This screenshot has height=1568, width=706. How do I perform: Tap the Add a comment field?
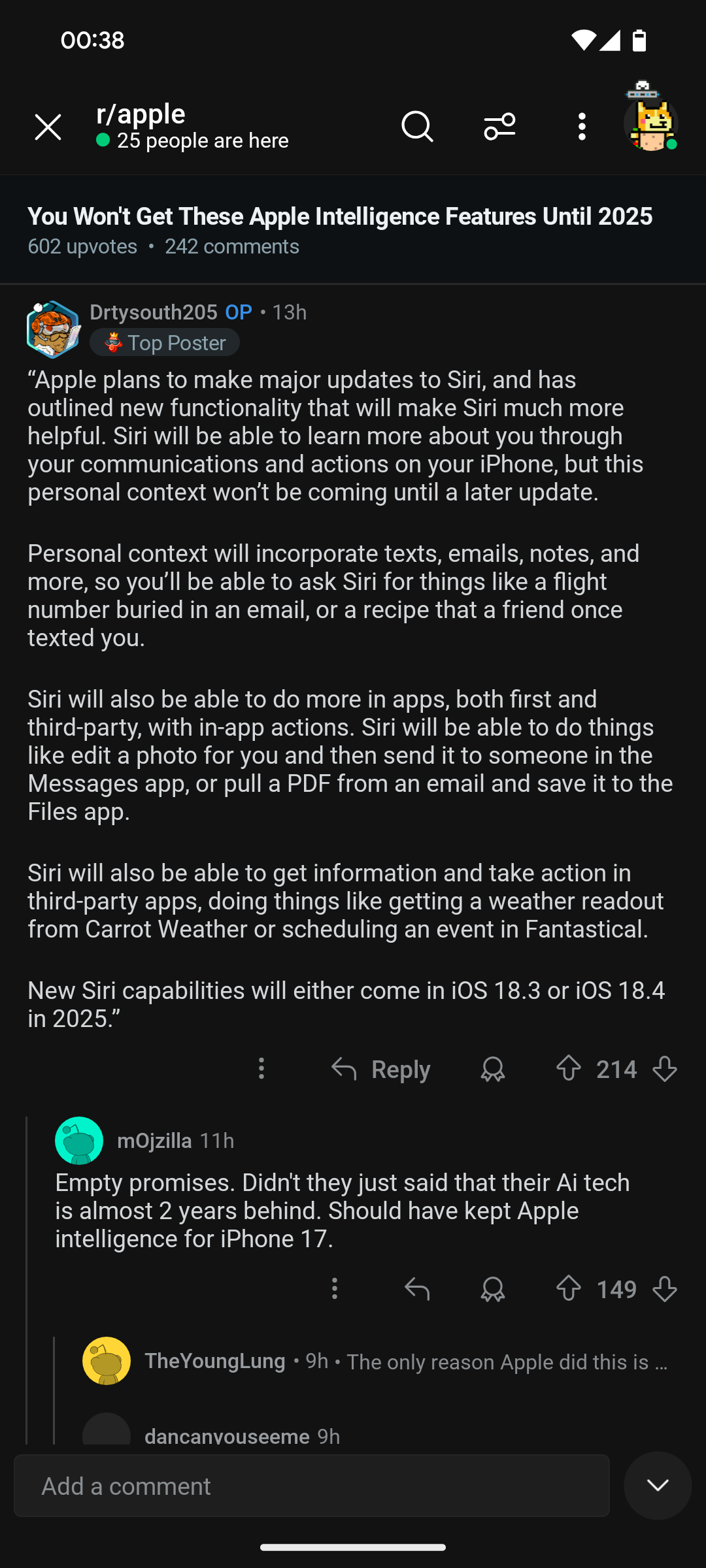coord(312,1486)
